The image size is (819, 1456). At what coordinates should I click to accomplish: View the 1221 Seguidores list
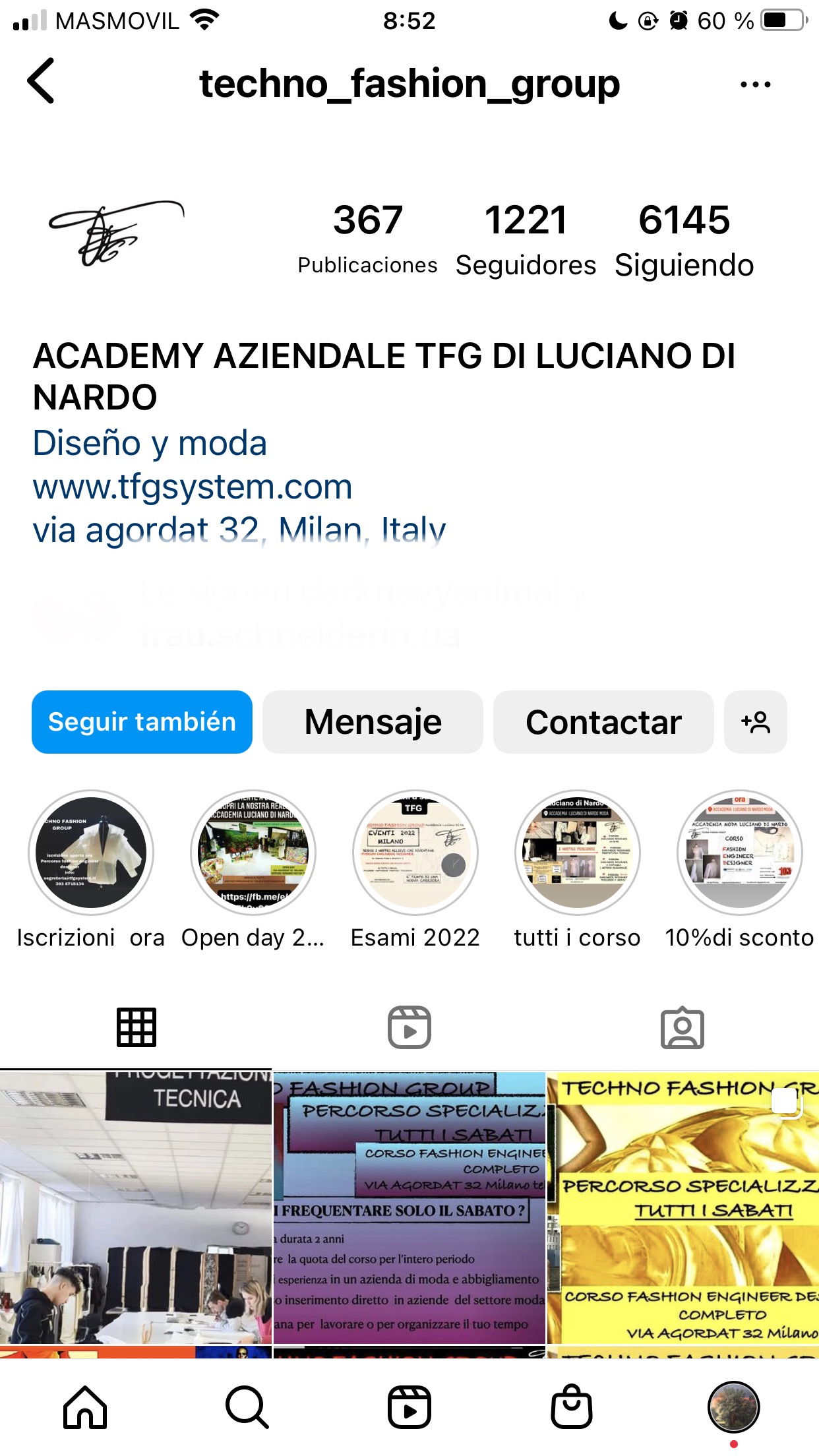[526, 240]
